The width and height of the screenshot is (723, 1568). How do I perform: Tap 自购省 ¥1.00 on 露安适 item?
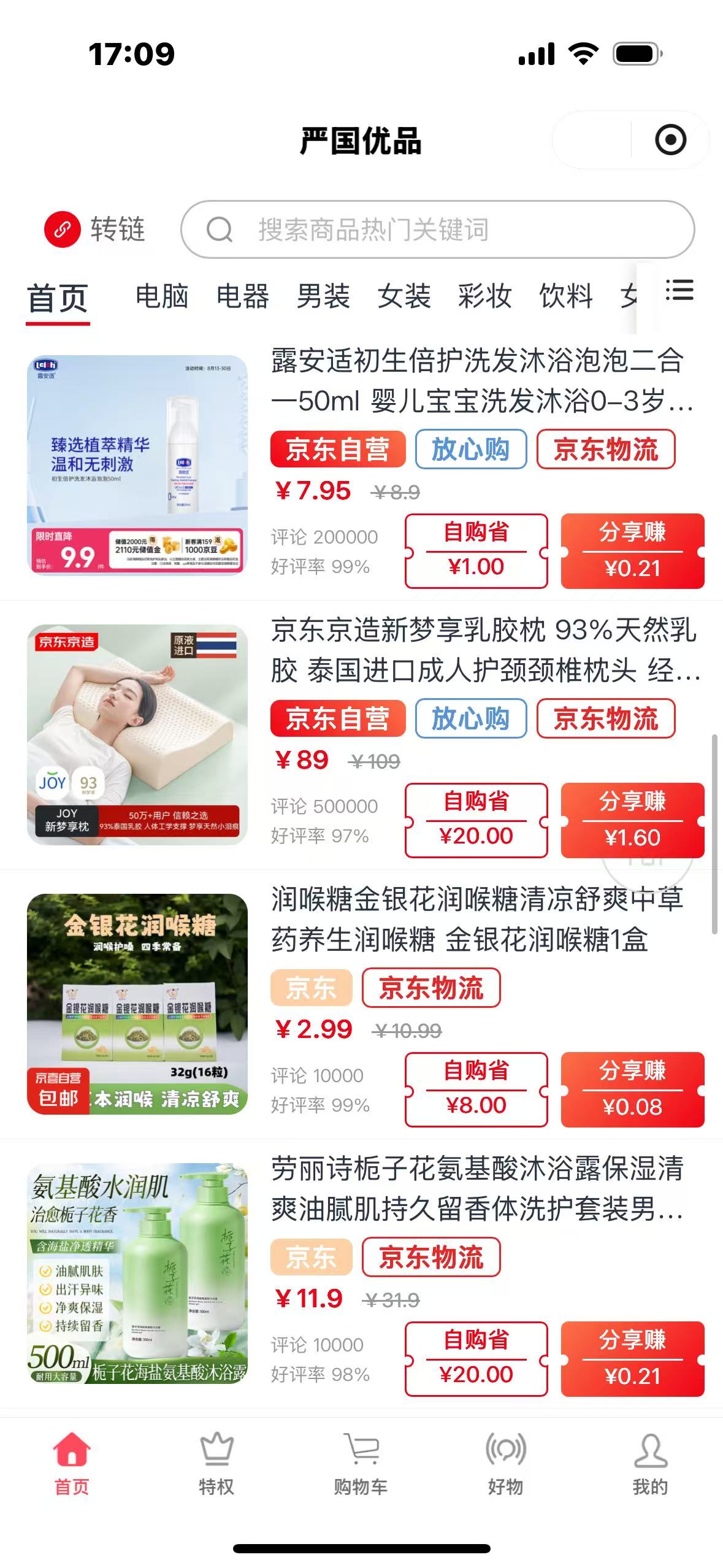pyautogui.click(x=476, y=551)
